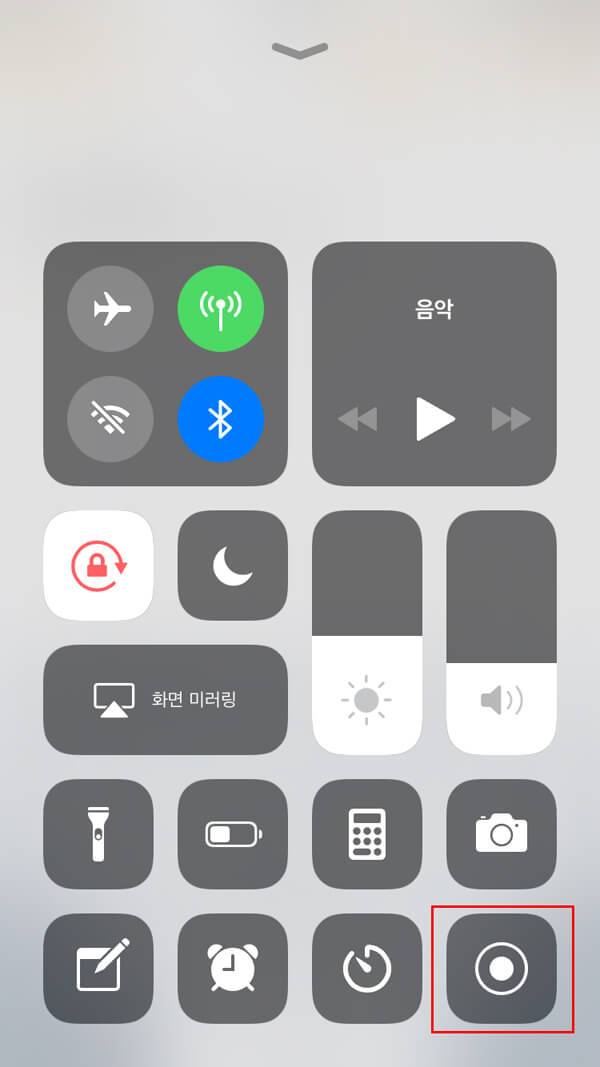Toggle low power battery mode
This screenshot has height=1067, width=600.
[x=232, y=834]
